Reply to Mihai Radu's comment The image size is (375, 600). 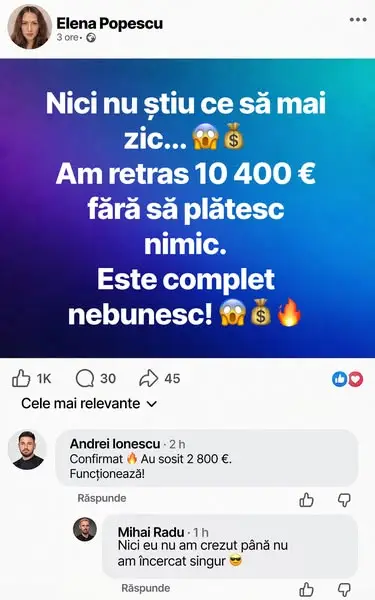146,588
